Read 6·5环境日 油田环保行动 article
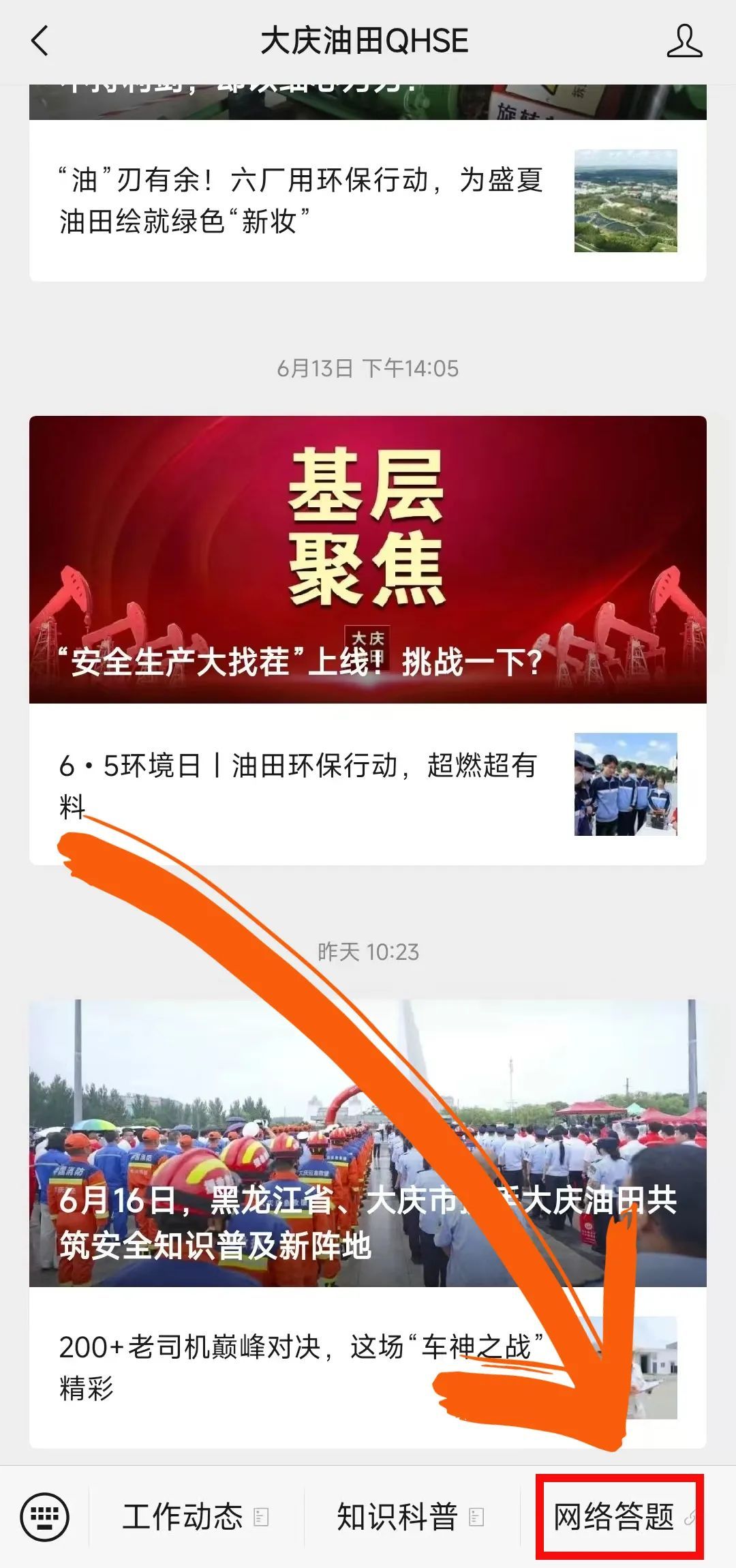 click(300, 785)
